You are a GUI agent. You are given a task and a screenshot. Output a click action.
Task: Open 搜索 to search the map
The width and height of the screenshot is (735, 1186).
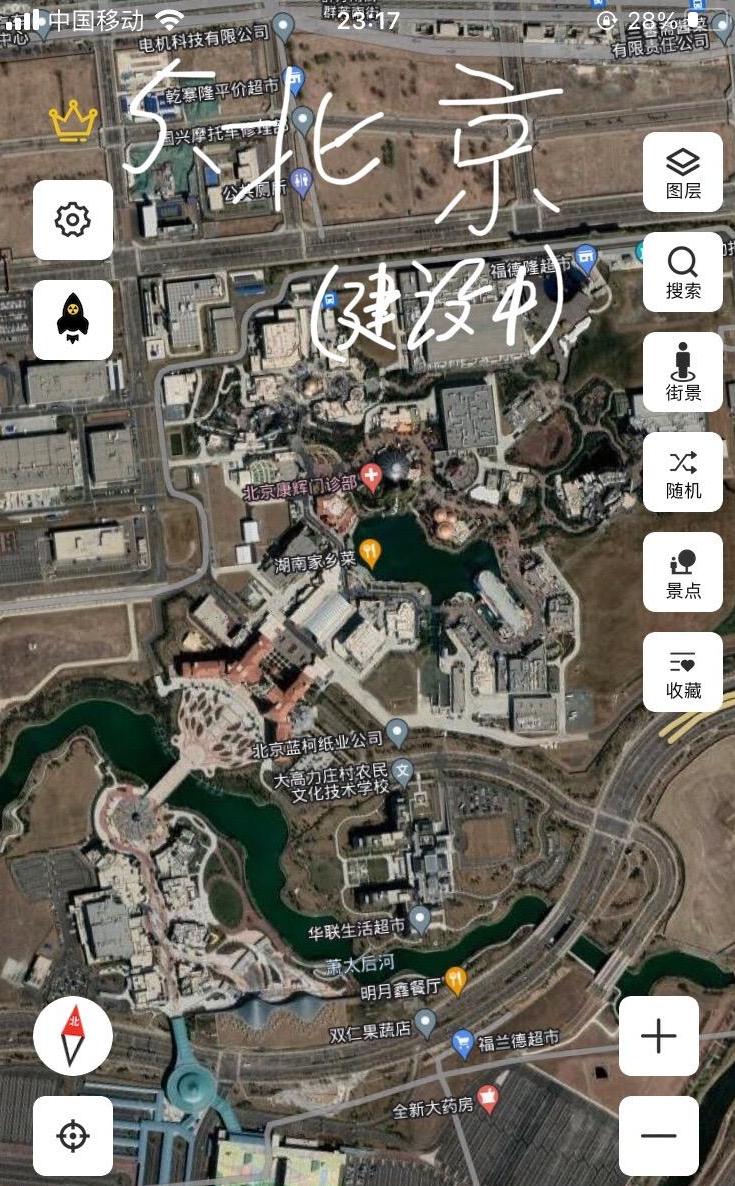(683, 272)
